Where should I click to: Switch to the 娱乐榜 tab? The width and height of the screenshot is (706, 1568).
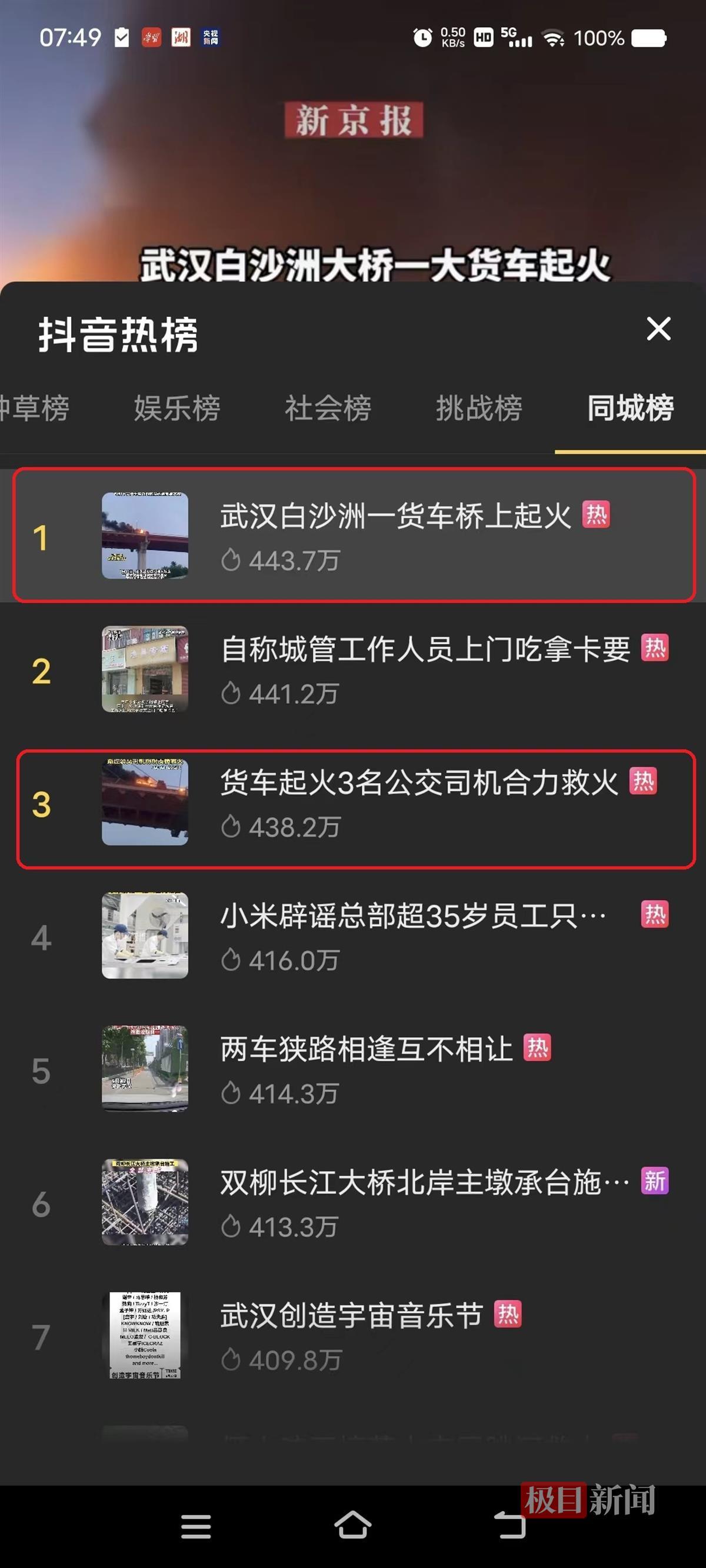coord(176,408)
